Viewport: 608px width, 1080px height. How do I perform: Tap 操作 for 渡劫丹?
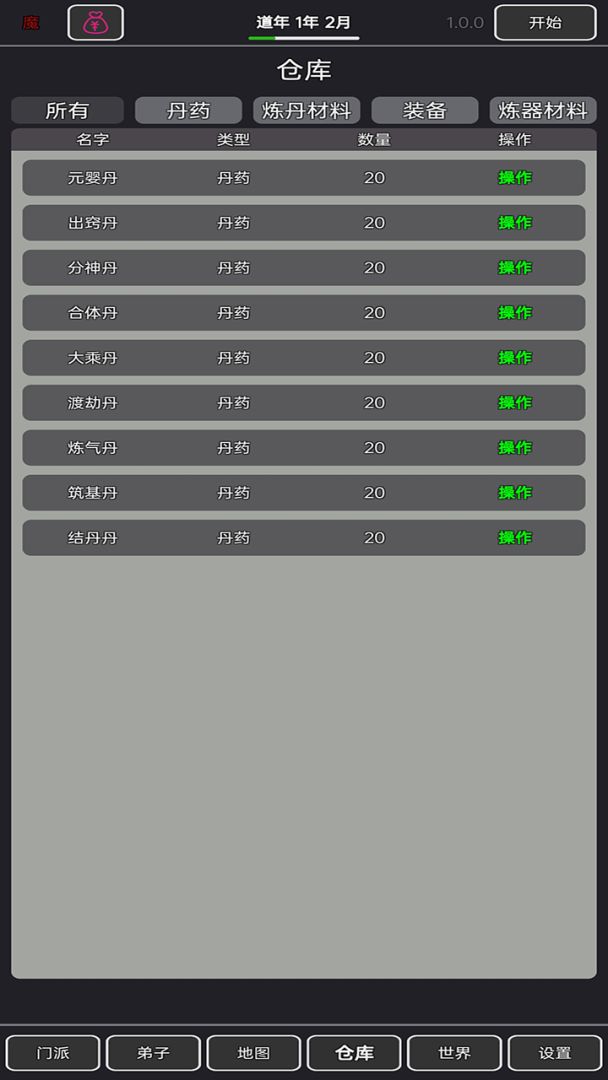[515, 403]
